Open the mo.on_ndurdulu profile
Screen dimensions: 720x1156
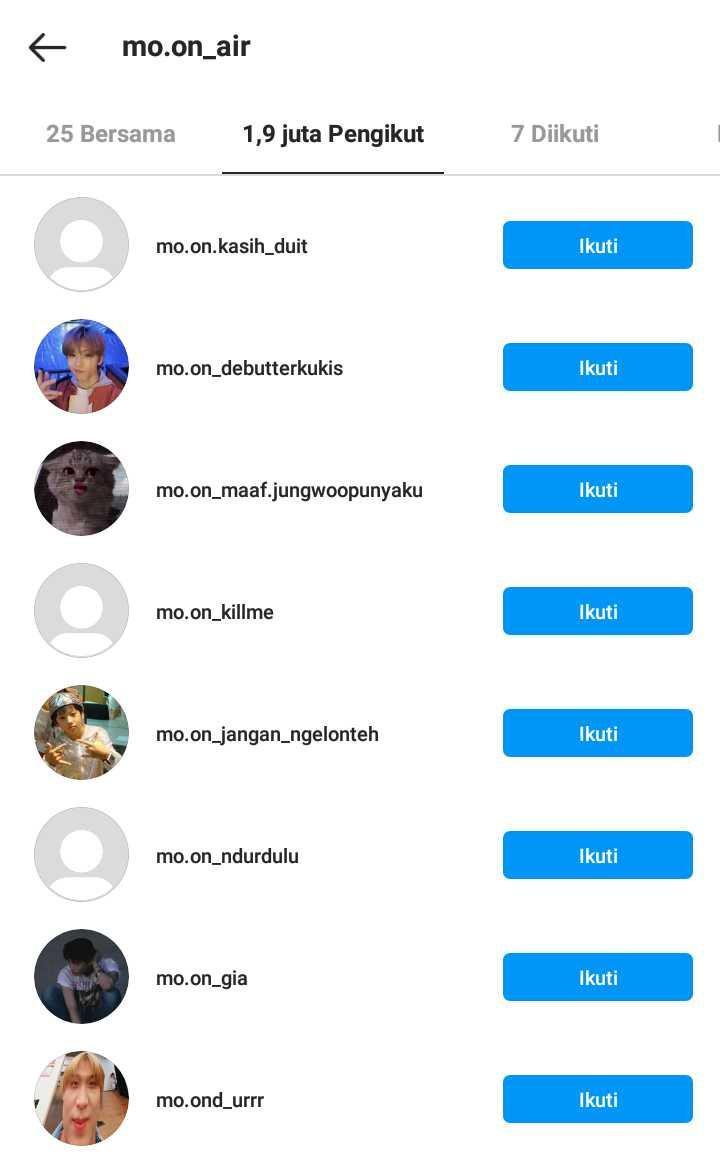pyautogui.click(x=227, y=856)
